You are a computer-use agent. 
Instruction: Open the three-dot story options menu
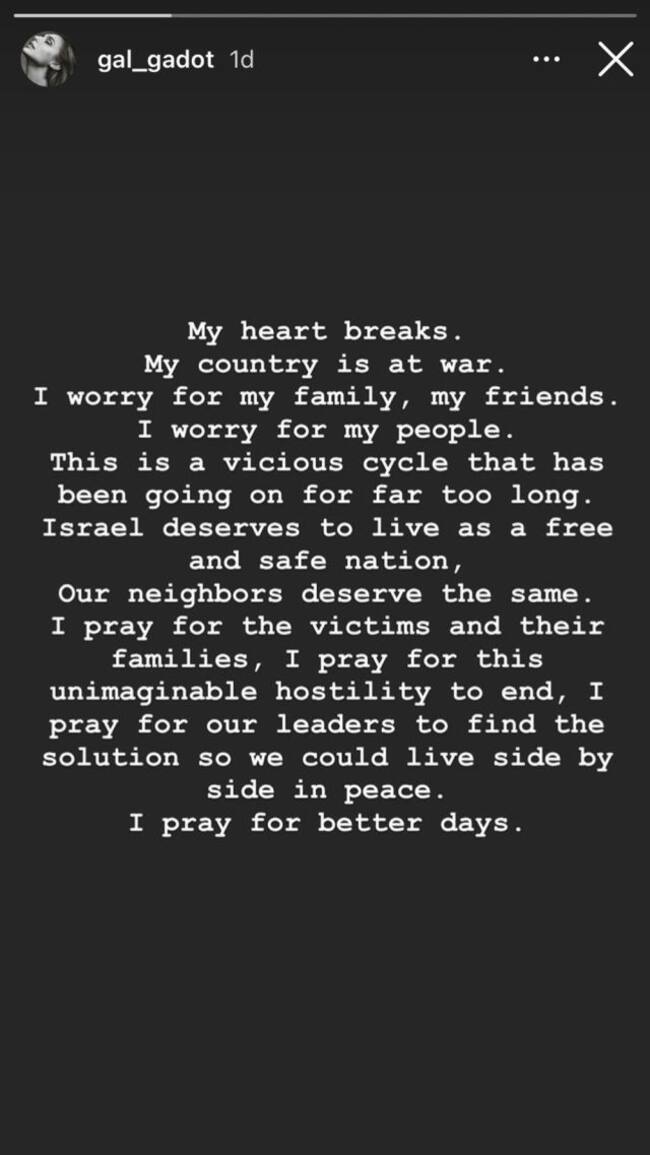(546, 60)
